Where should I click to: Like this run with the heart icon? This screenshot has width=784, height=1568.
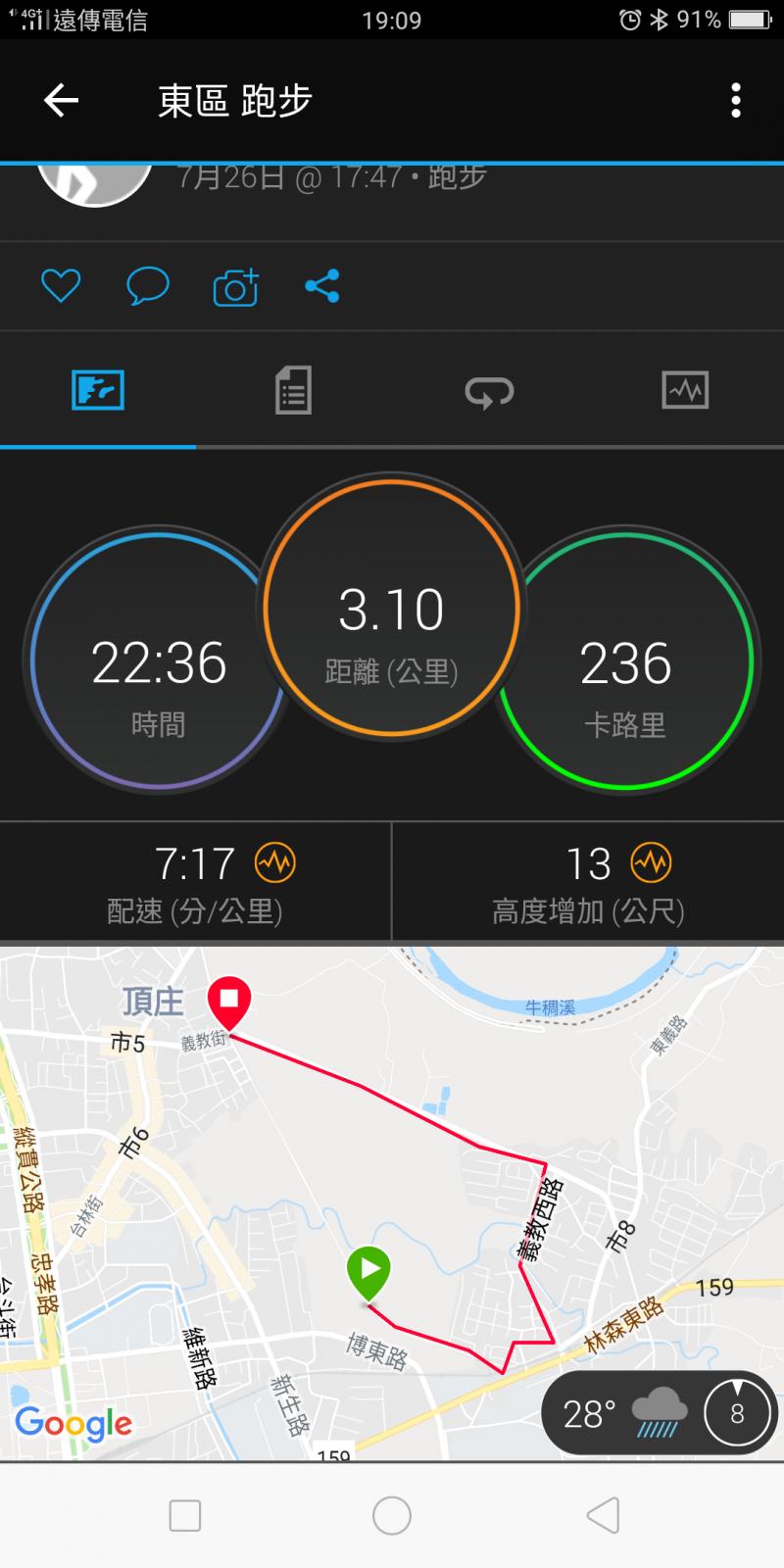pyautogui.click(x=61, y=286)
